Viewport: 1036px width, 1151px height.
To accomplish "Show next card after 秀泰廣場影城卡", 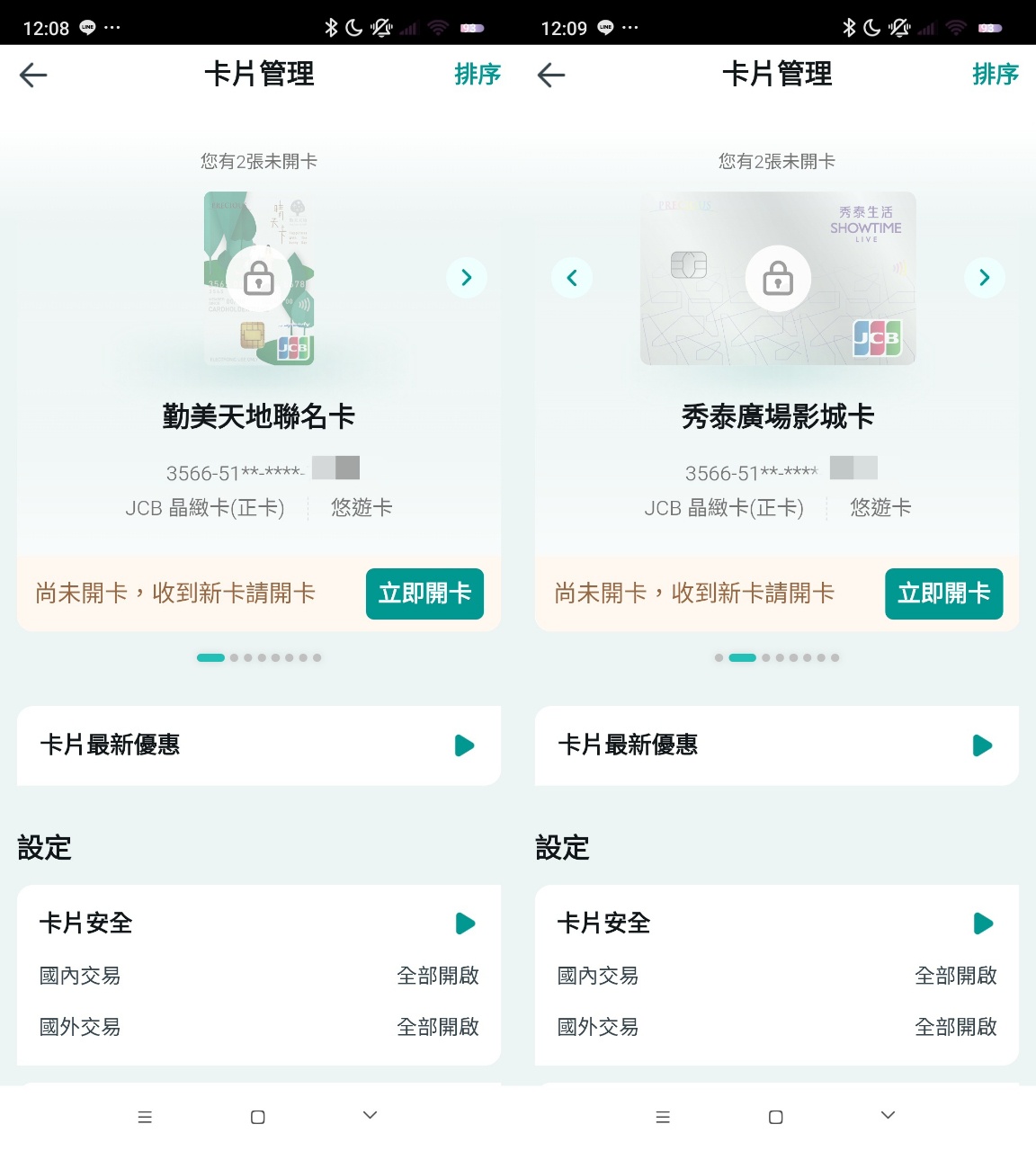I will pos(984,278).
